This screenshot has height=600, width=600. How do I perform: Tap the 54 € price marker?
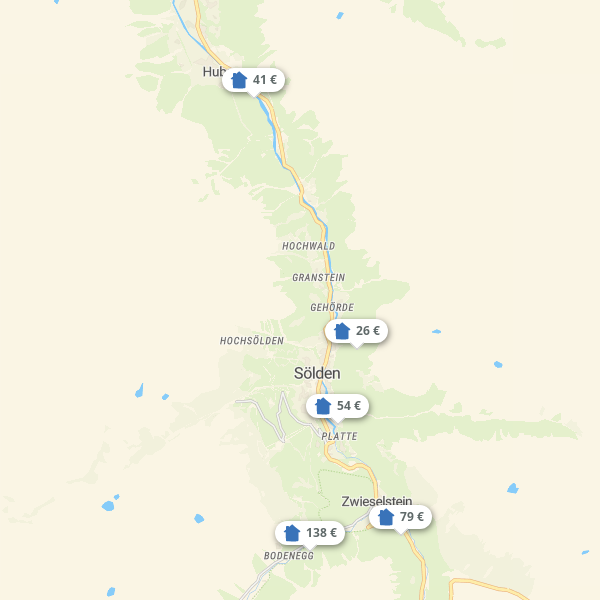(338, 406)
